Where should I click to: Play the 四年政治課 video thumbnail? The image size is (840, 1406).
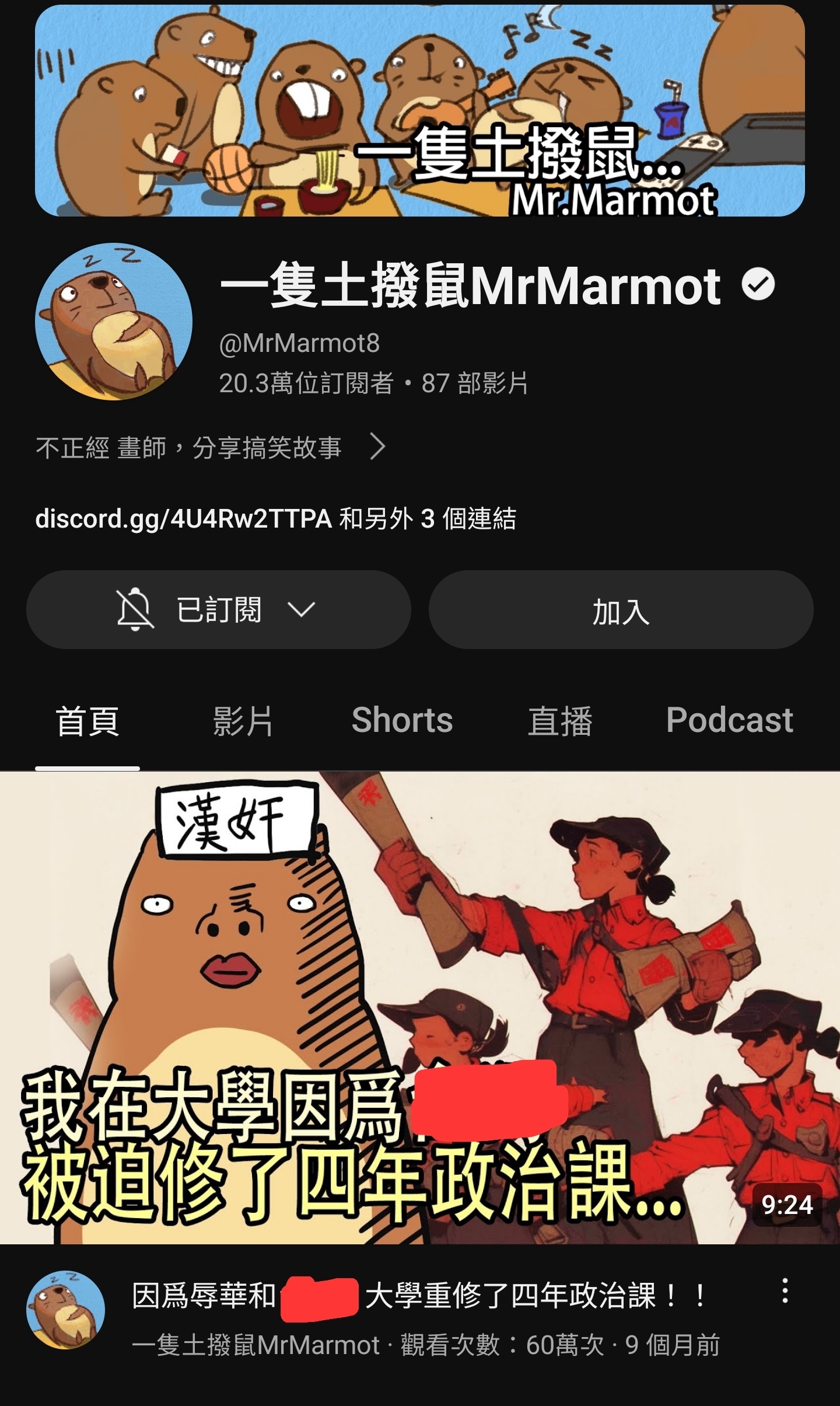(420, 1007)
